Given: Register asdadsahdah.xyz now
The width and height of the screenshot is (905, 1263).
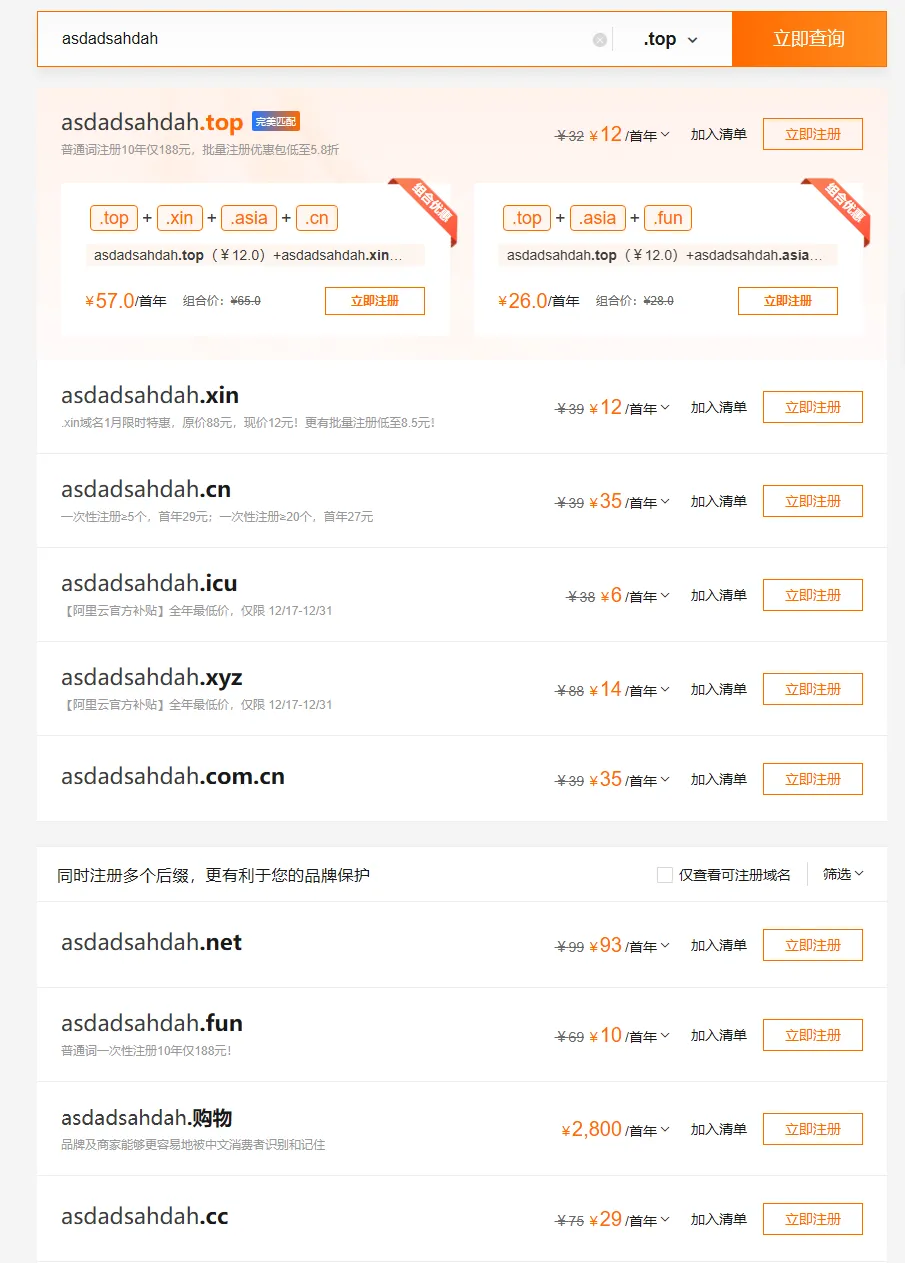Looking at the screenshot, I should [812, 689].
